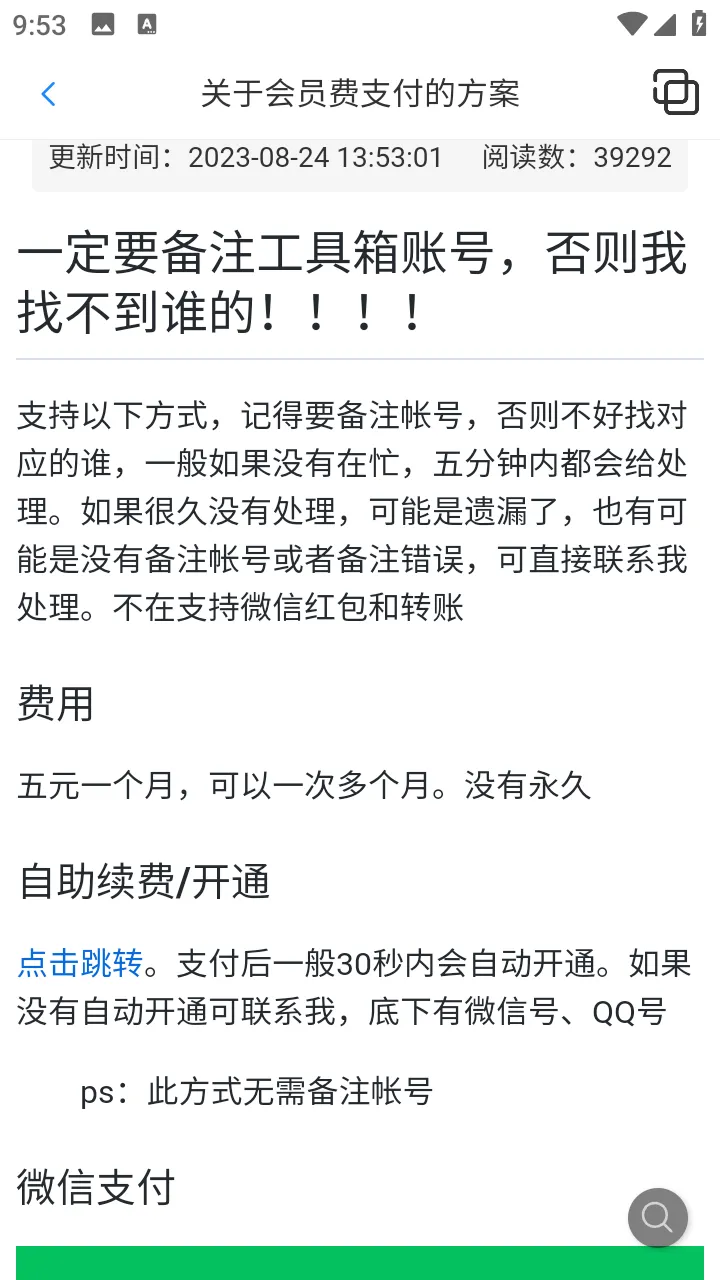Tap the floating search magnifier button

click(657, 1217)
